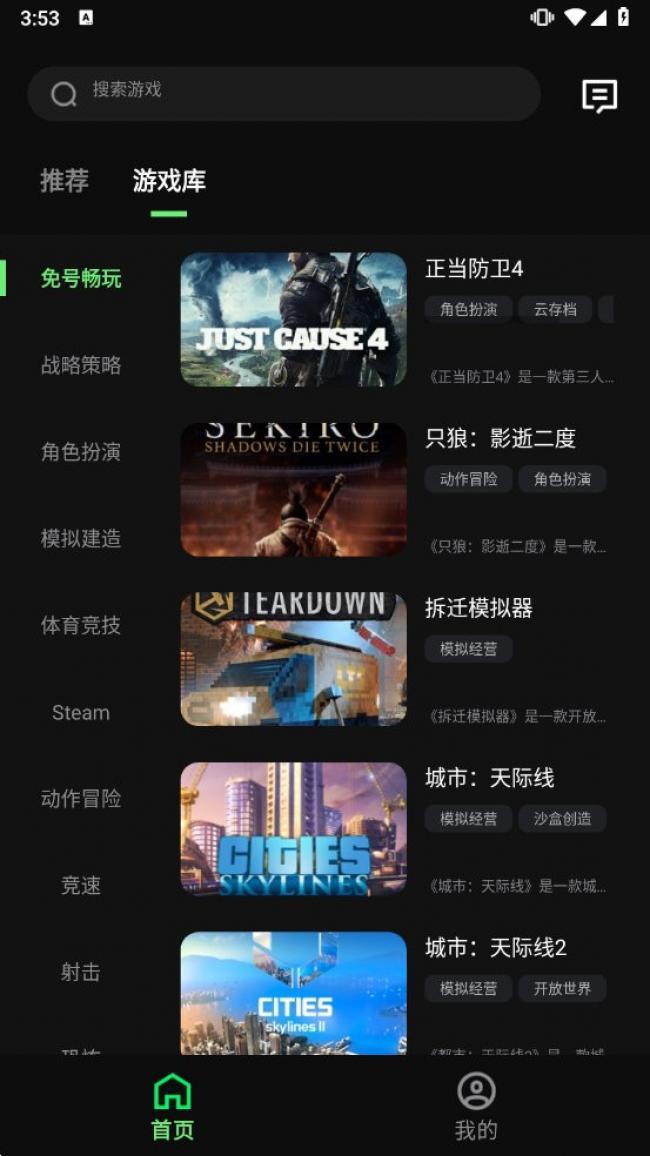Viewport: 650px width, 1156px height.
Task: Switch to the 我的 tab
Action: click(x=476, y=1107)
